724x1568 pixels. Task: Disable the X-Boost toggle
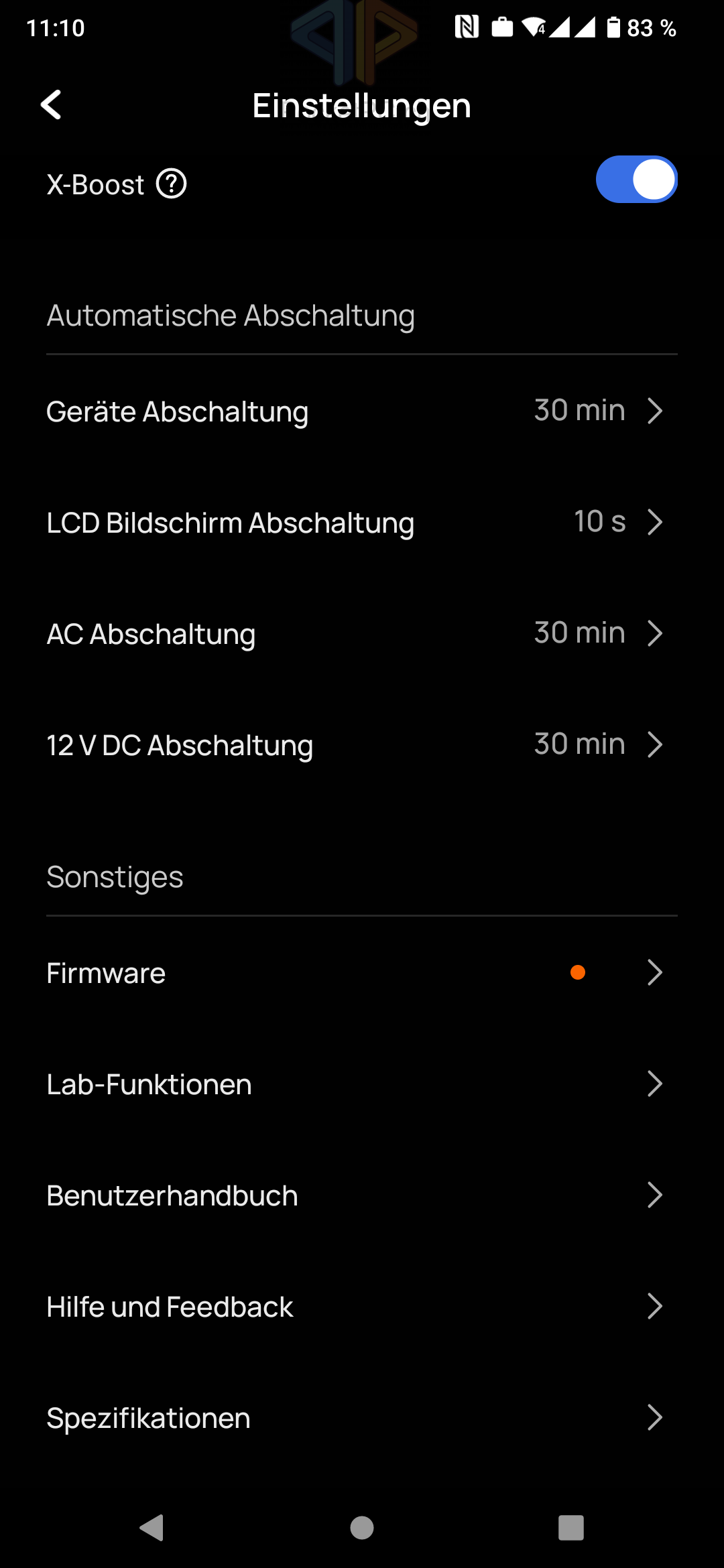(636, 180)
